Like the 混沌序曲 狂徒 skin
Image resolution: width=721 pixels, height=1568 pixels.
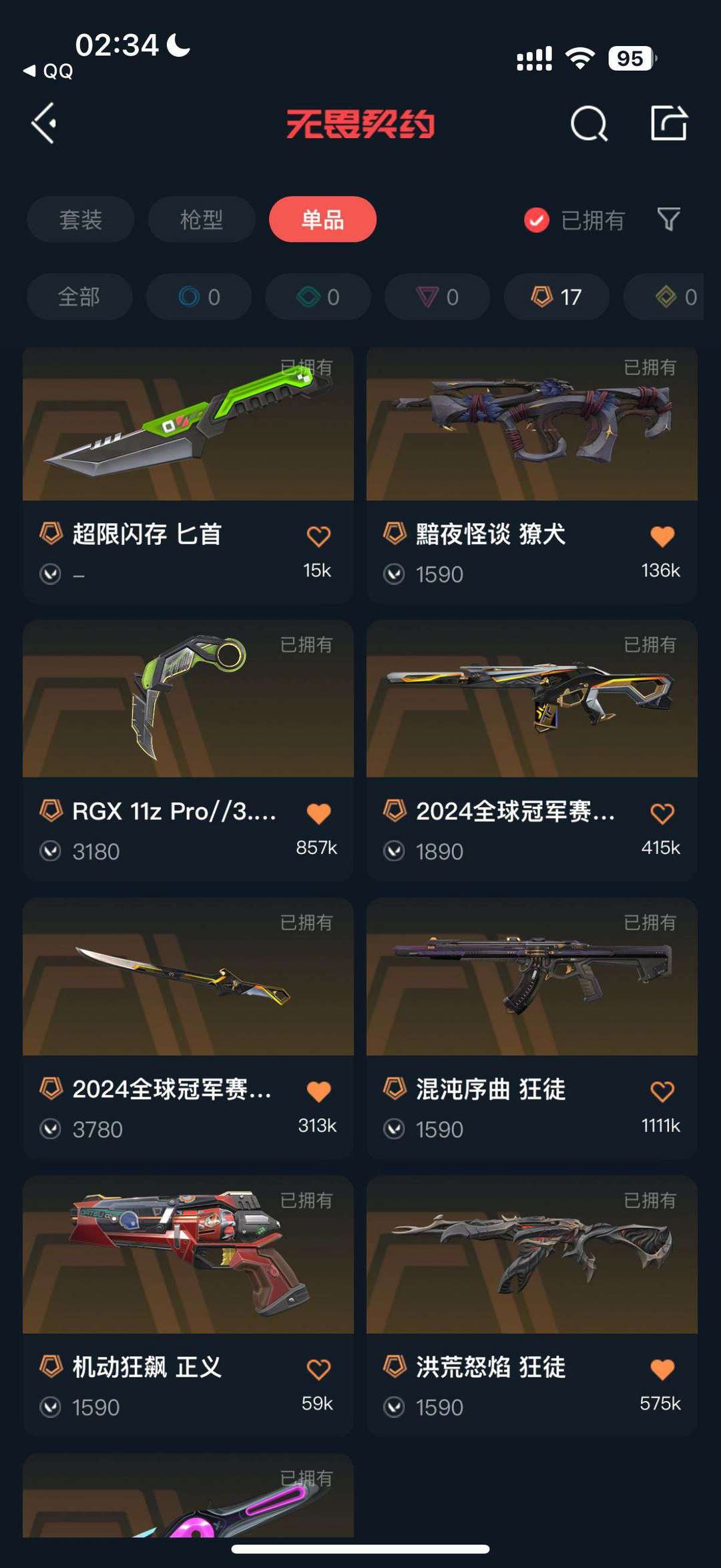coord(662,1091)
